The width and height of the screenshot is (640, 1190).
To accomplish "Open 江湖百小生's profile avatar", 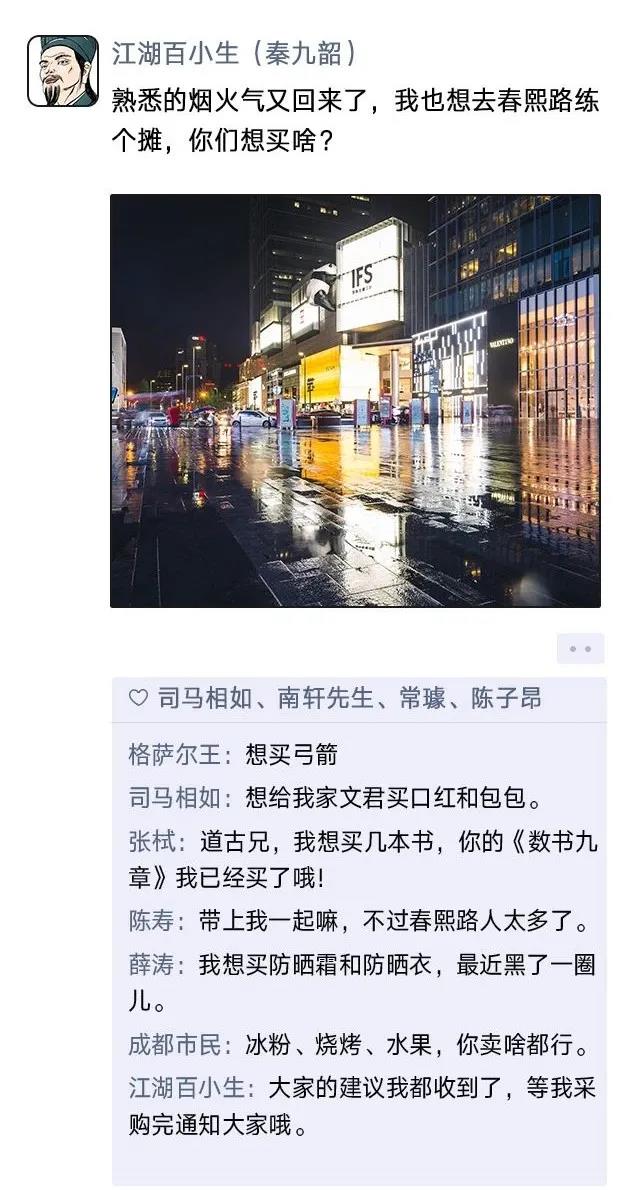I will [x=63, y=71].
